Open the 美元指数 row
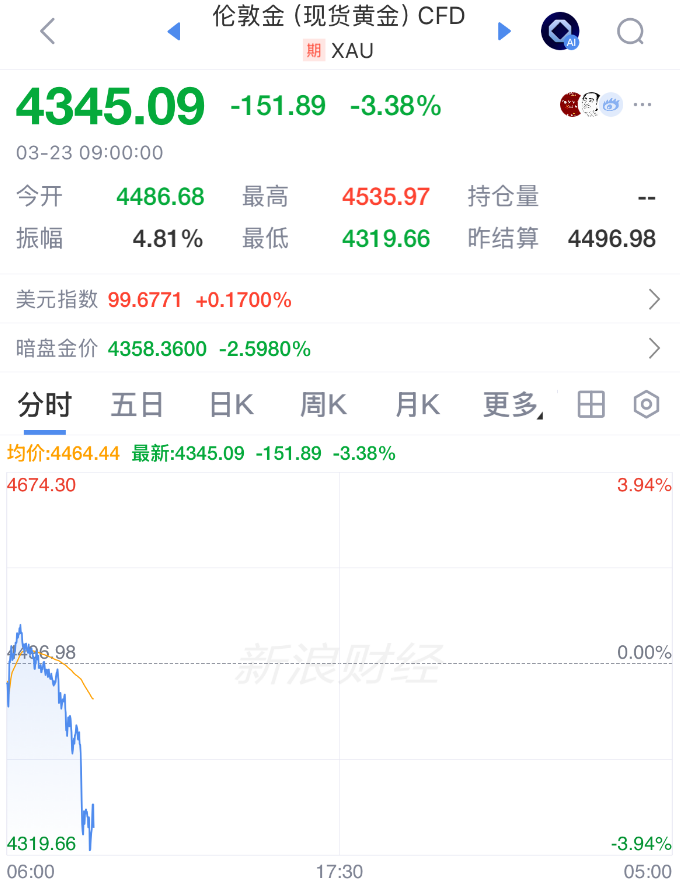Viewport: 680px width, 885px height. pos(339,299)
